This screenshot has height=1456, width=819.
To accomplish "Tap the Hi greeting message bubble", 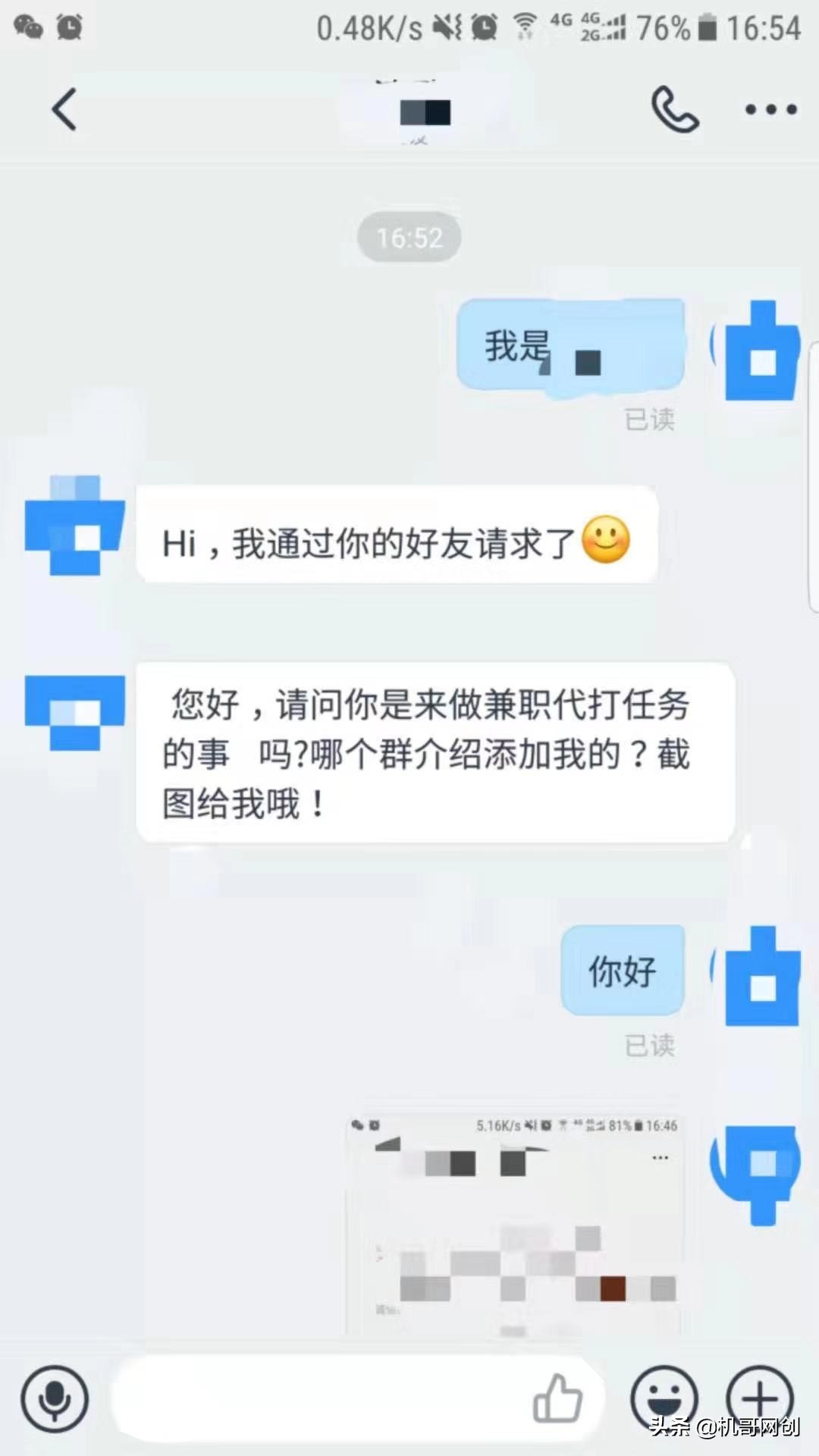I will coord(394,538).
